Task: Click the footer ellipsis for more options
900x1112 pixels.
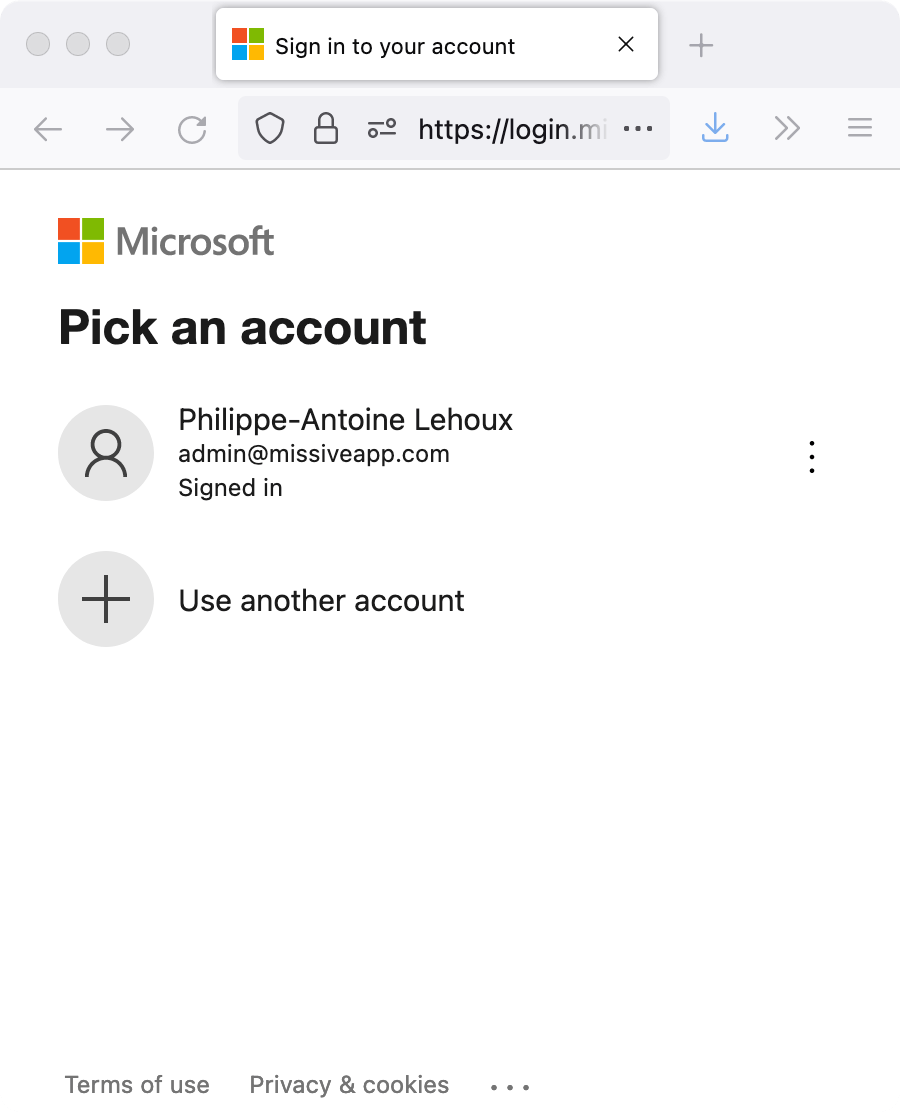Action: tap(509, 1086)
